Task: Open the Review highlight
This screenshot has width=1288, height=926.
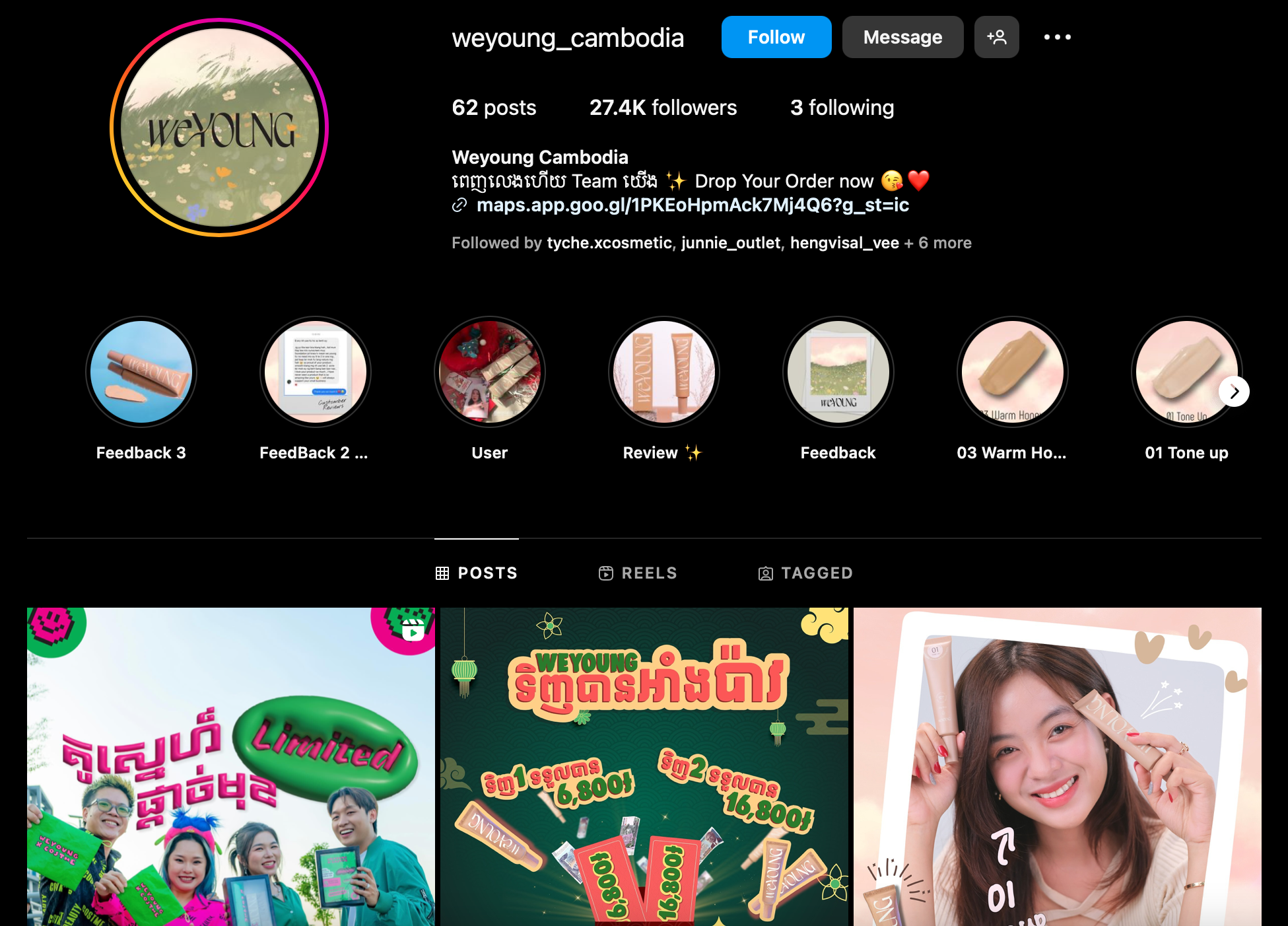Action: 664,372
